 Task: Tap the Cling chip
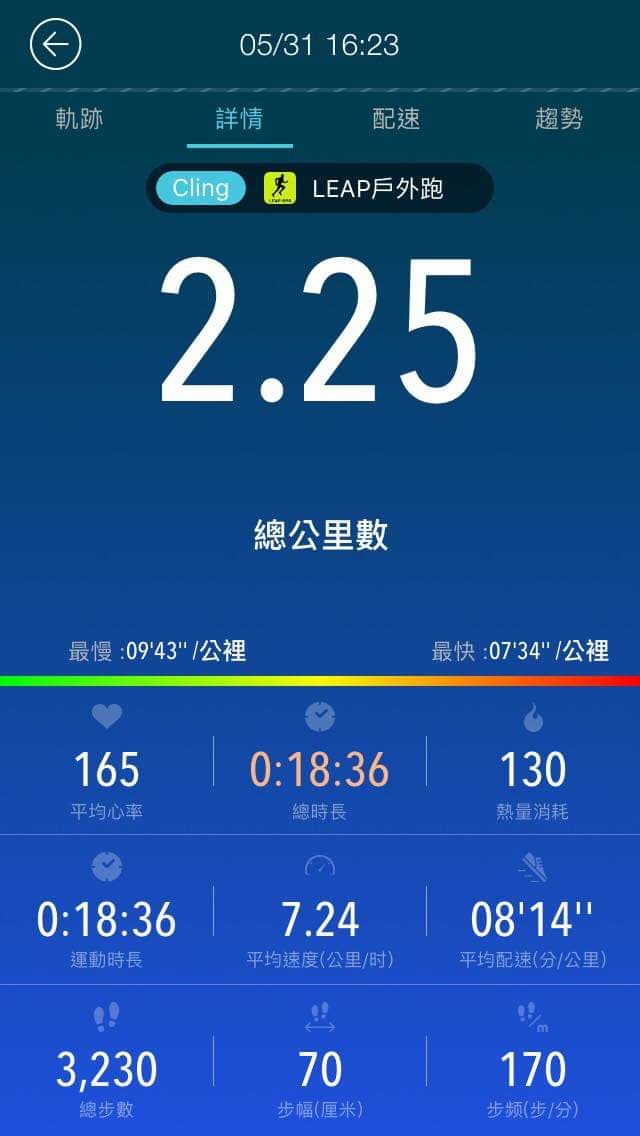[200, 188]
